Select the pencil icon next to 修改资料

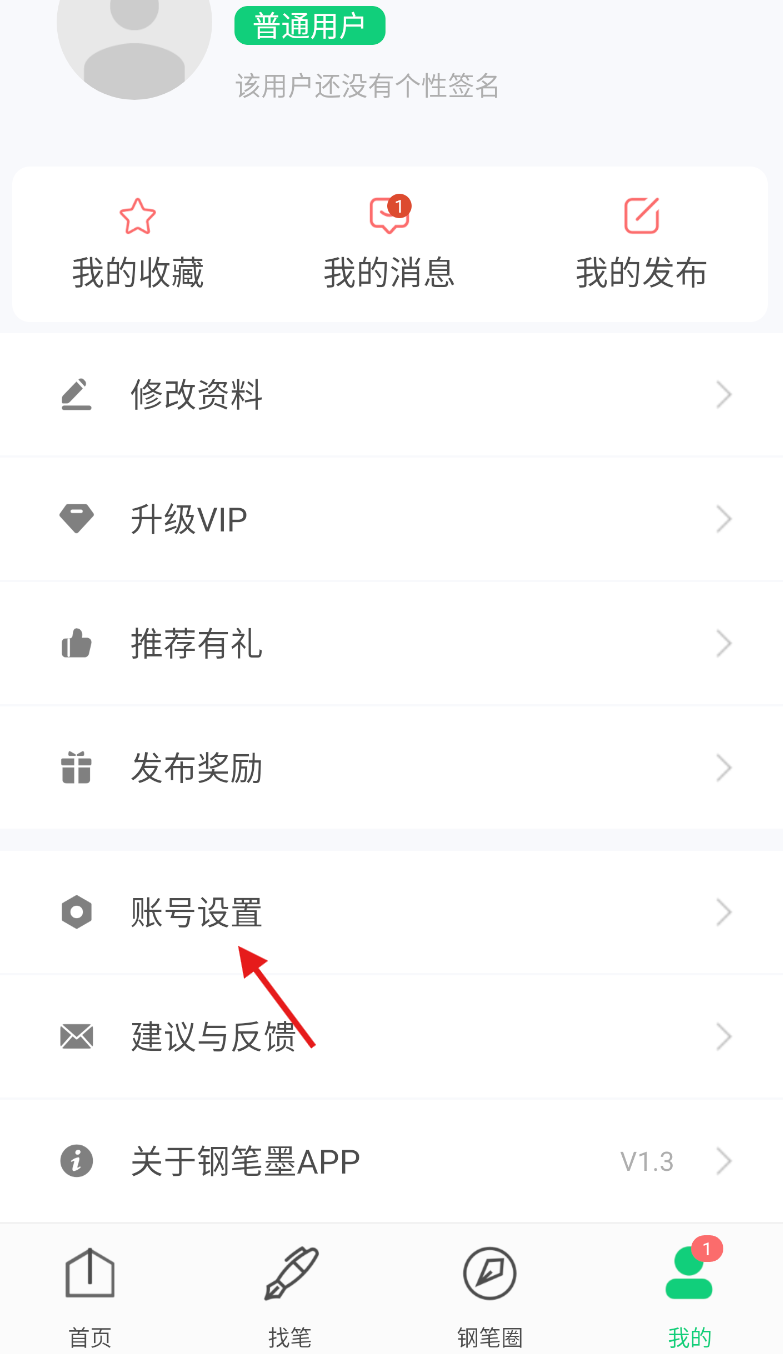pos(77,394)
